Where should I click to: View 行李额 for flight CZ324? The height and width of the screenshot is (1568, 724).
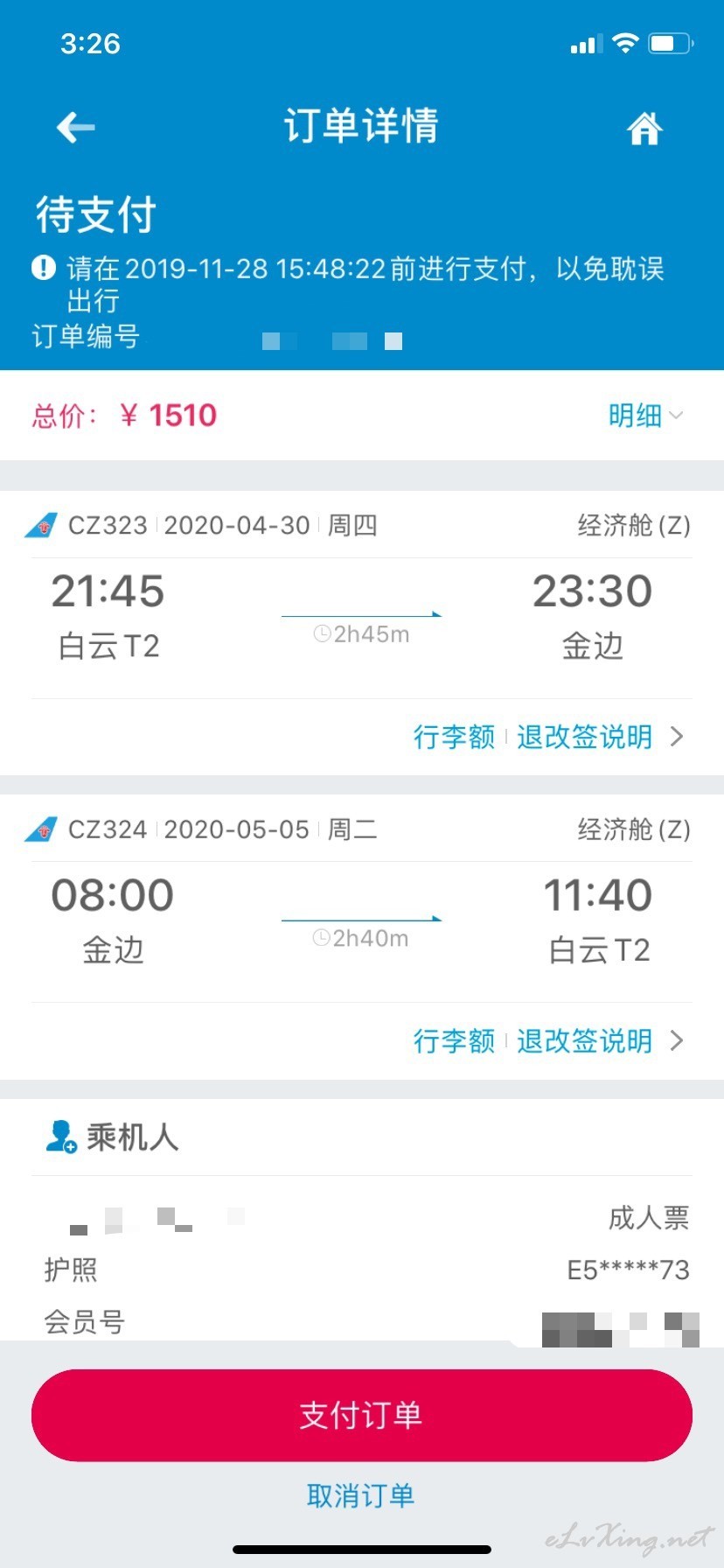455,1040
